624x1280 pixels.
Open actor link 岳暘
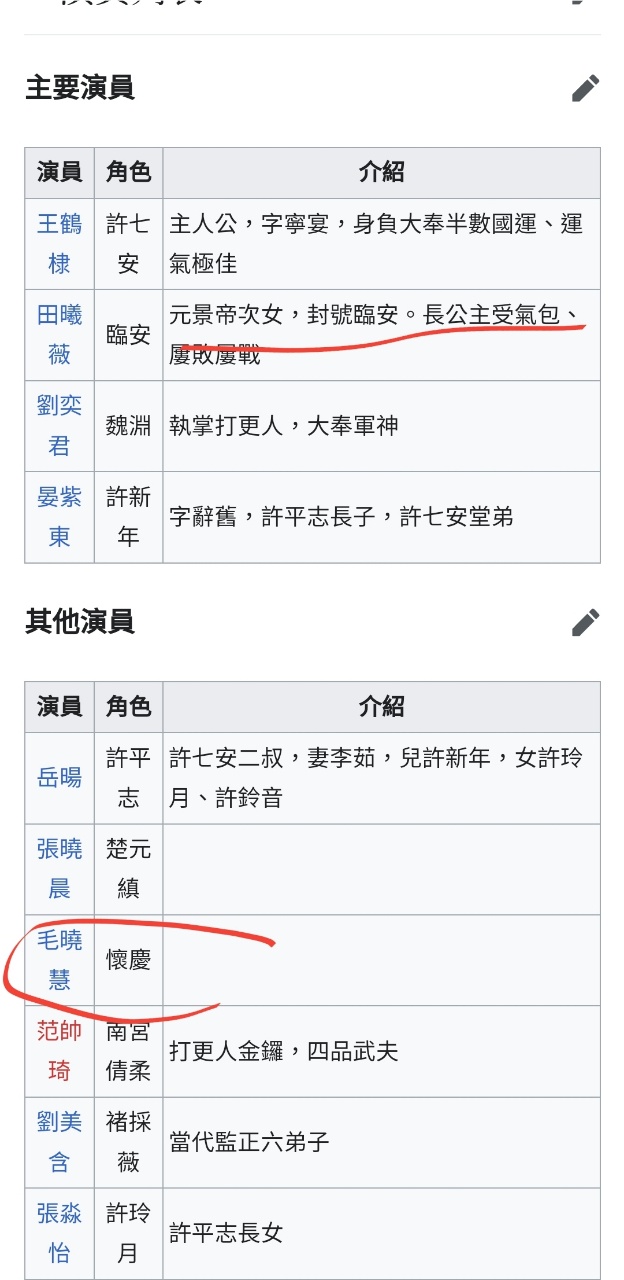pyautogui.click(x=59, y=777)
